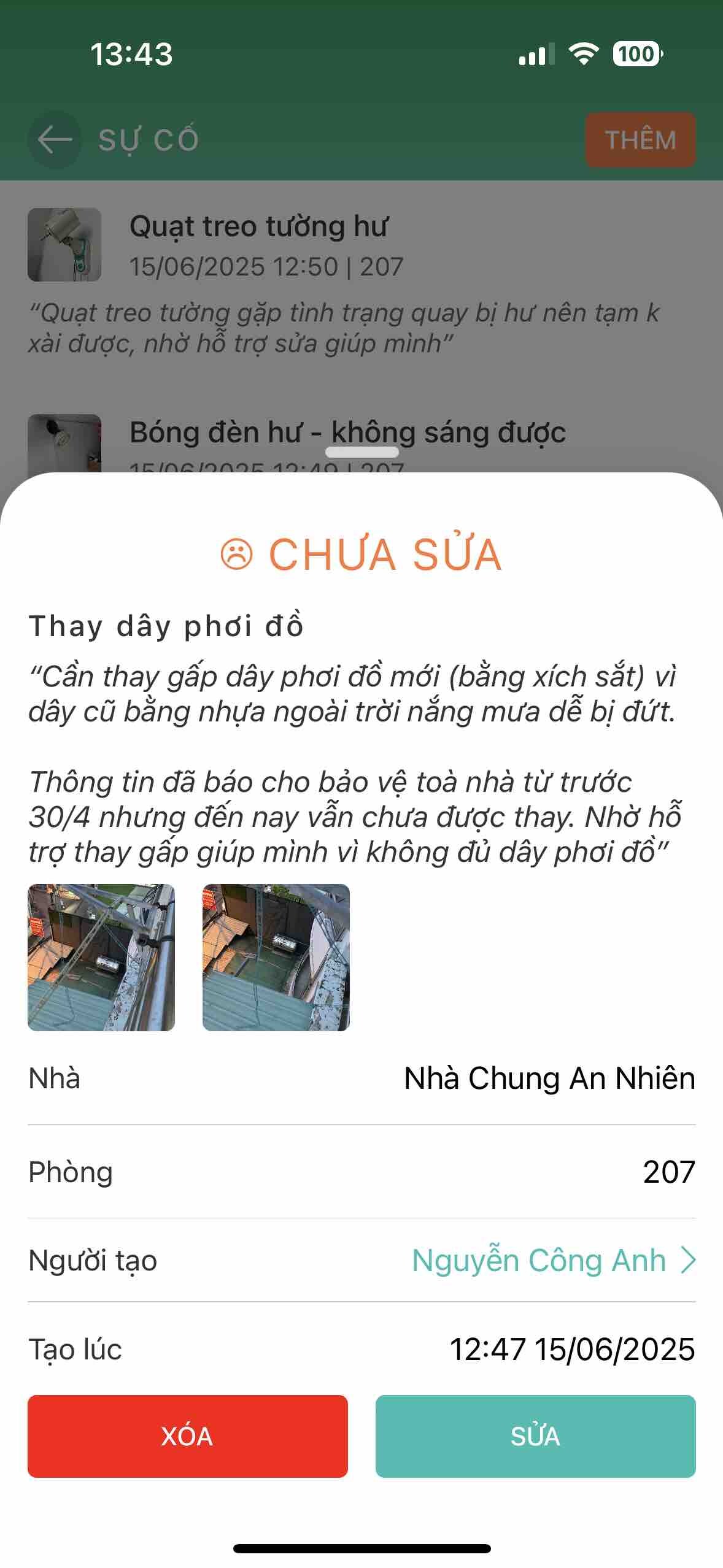View the second clothesline photo
This screenshot has width=723, height=1568.
point(276,957)
